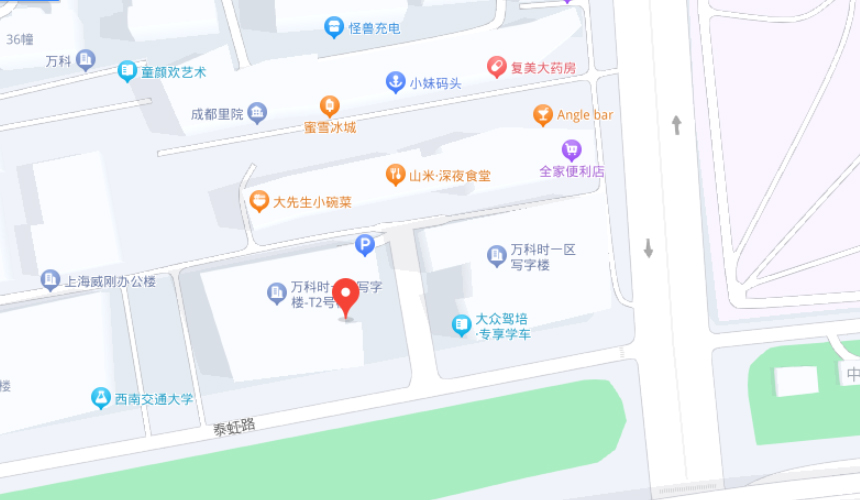Select the 小妹码头 map marker
Image resolution: width=860 pixels, height=500 pixels.
pos(396,82)
